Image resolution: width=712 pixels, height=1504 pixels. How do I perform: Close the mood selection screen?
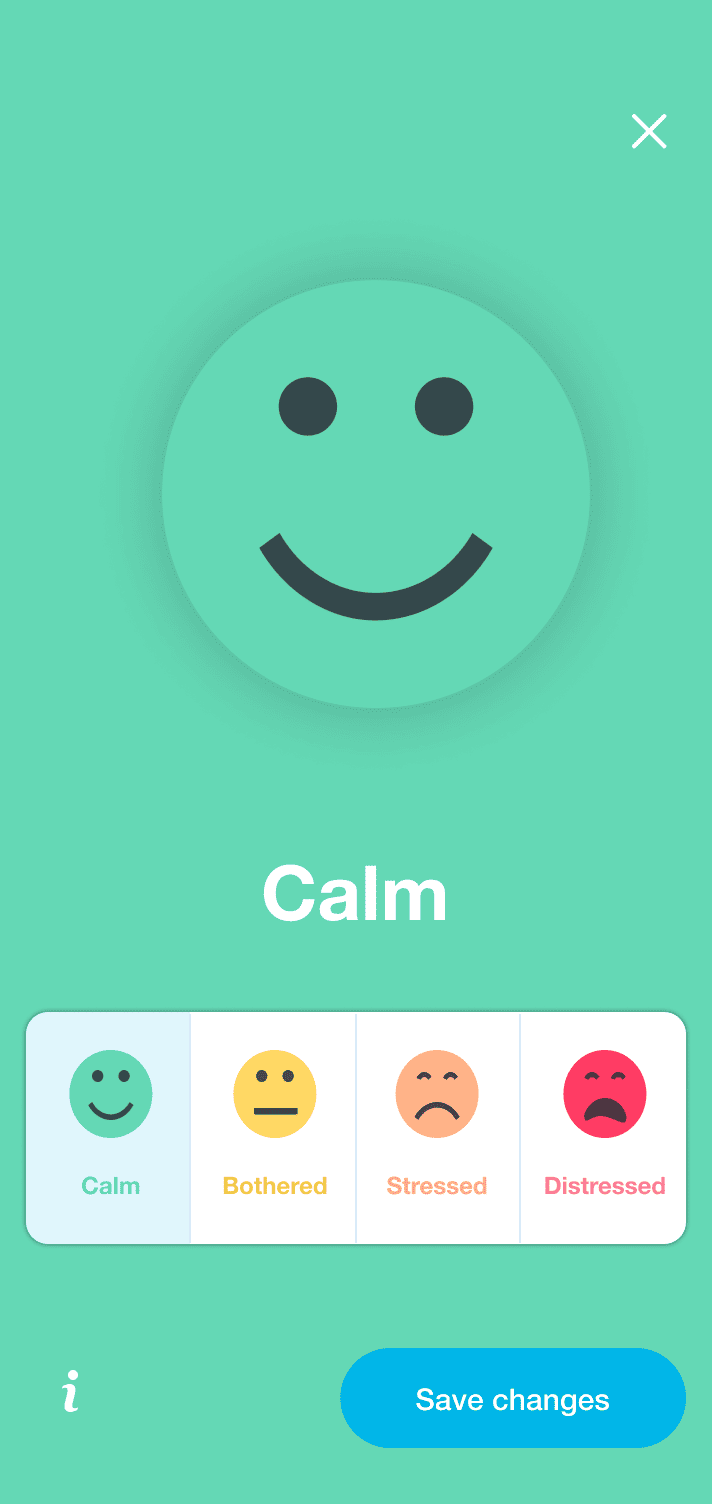tap(649, 131)
